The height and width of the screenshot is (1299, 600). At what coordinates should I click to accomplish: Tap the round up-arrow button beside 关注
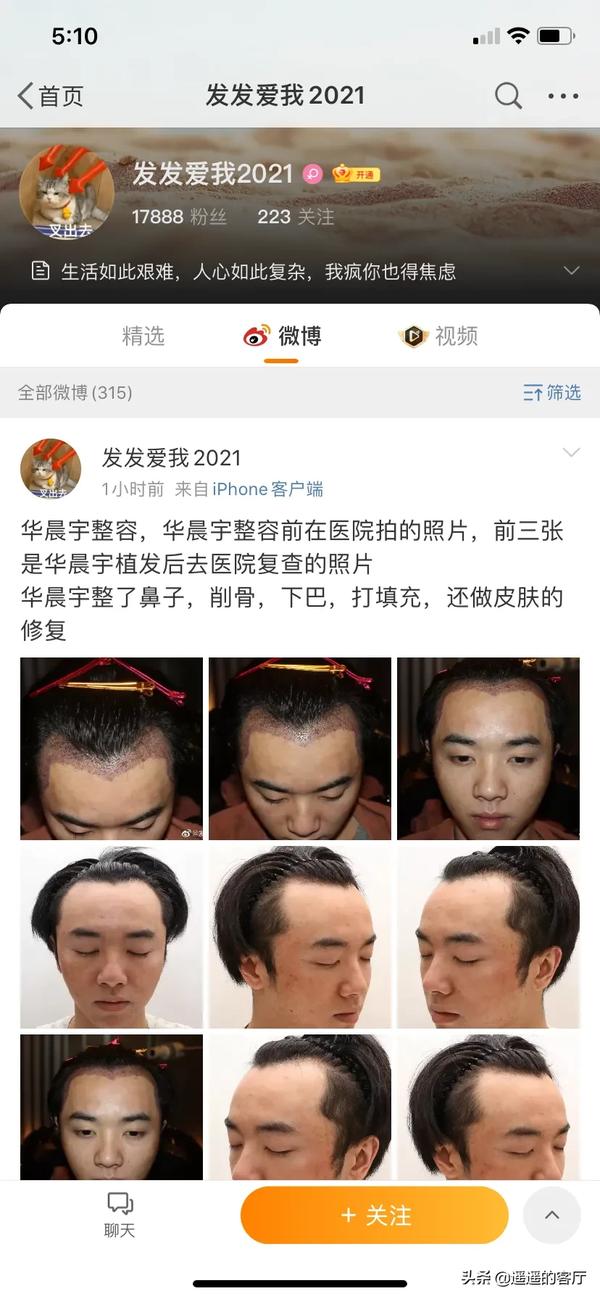[x=552, y=1215]
